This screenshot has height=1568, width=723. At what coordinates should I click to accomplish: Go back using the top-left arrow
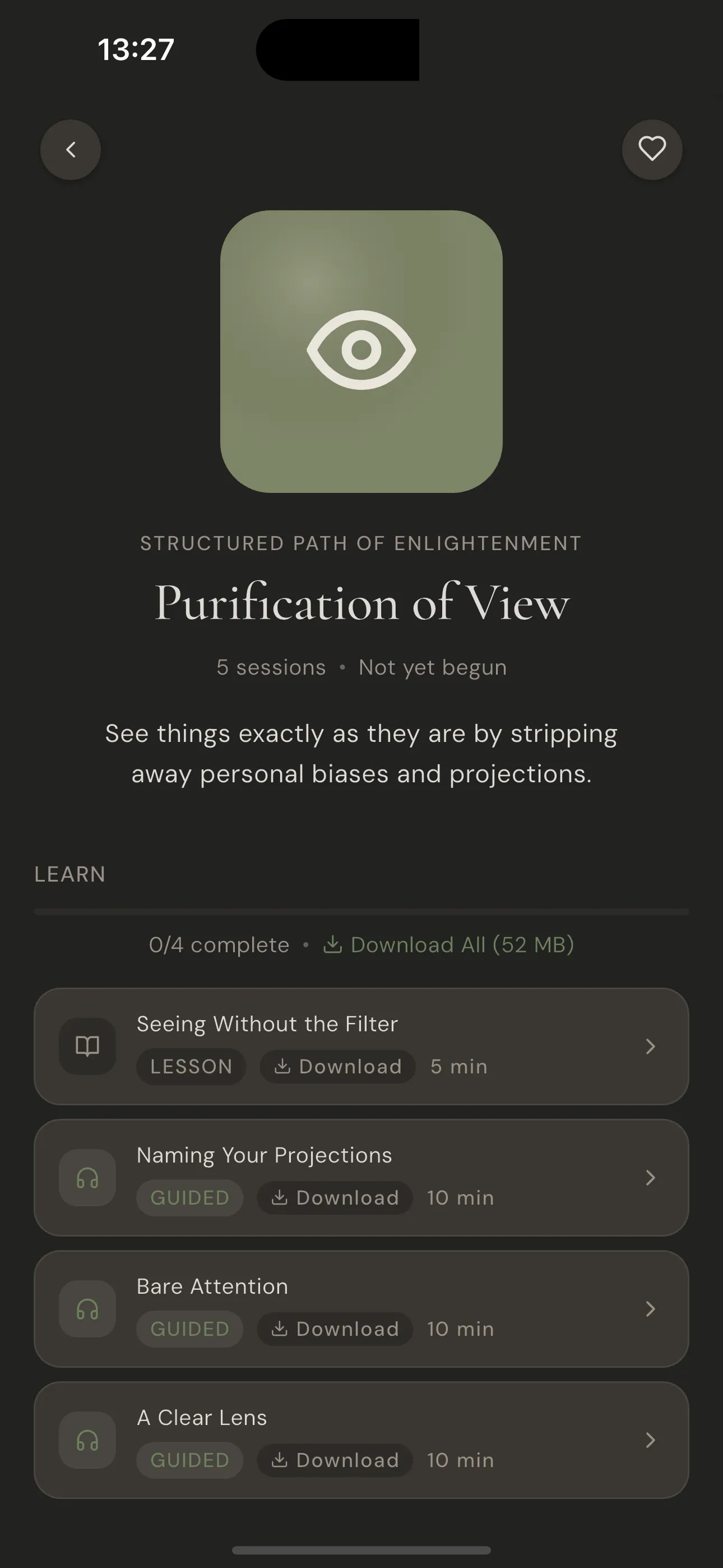71,150
